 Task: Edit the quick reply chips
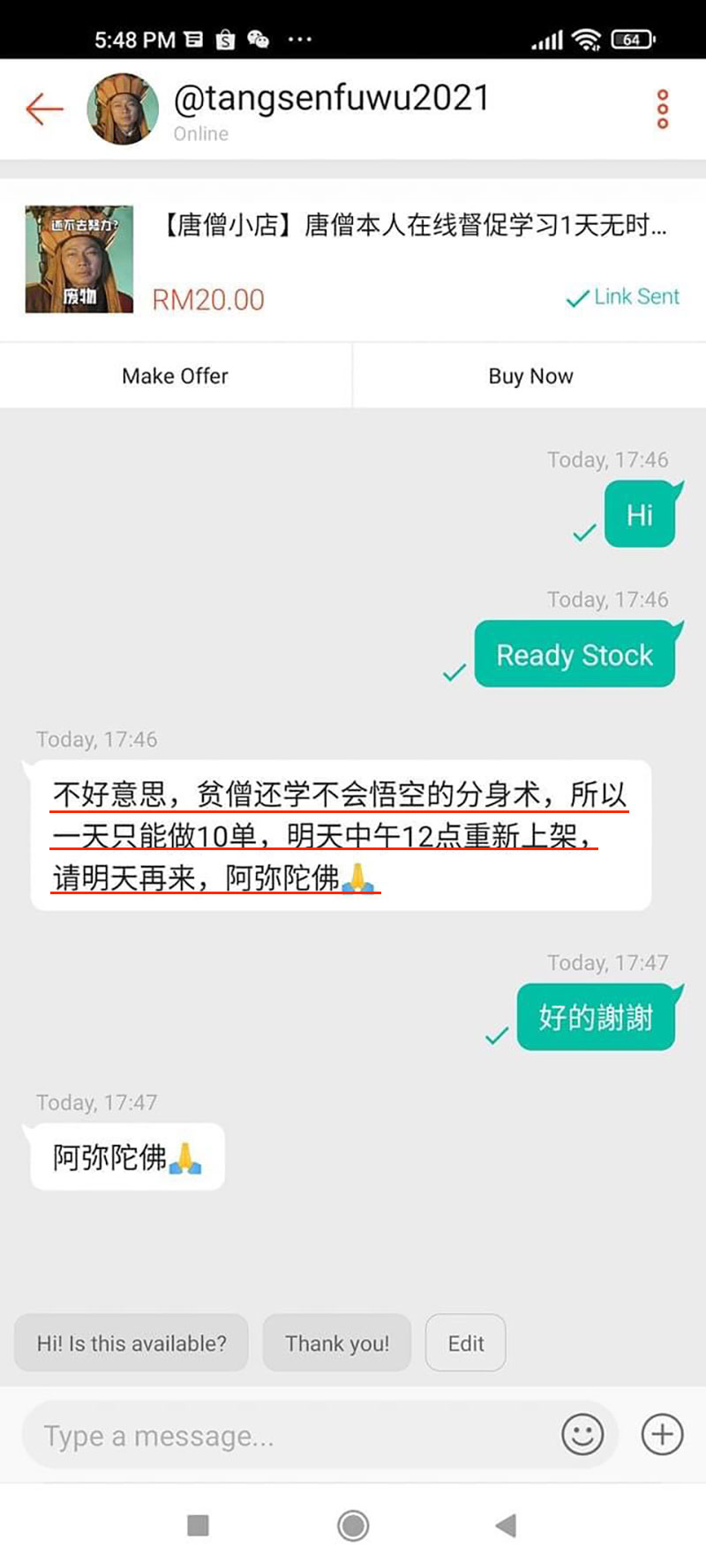pyautogui.click(x=465, y=1343)
